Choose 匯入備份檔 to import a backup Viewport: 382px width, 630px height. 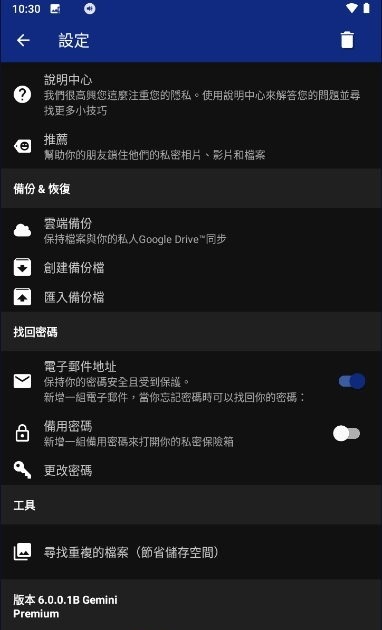[191, 297]
